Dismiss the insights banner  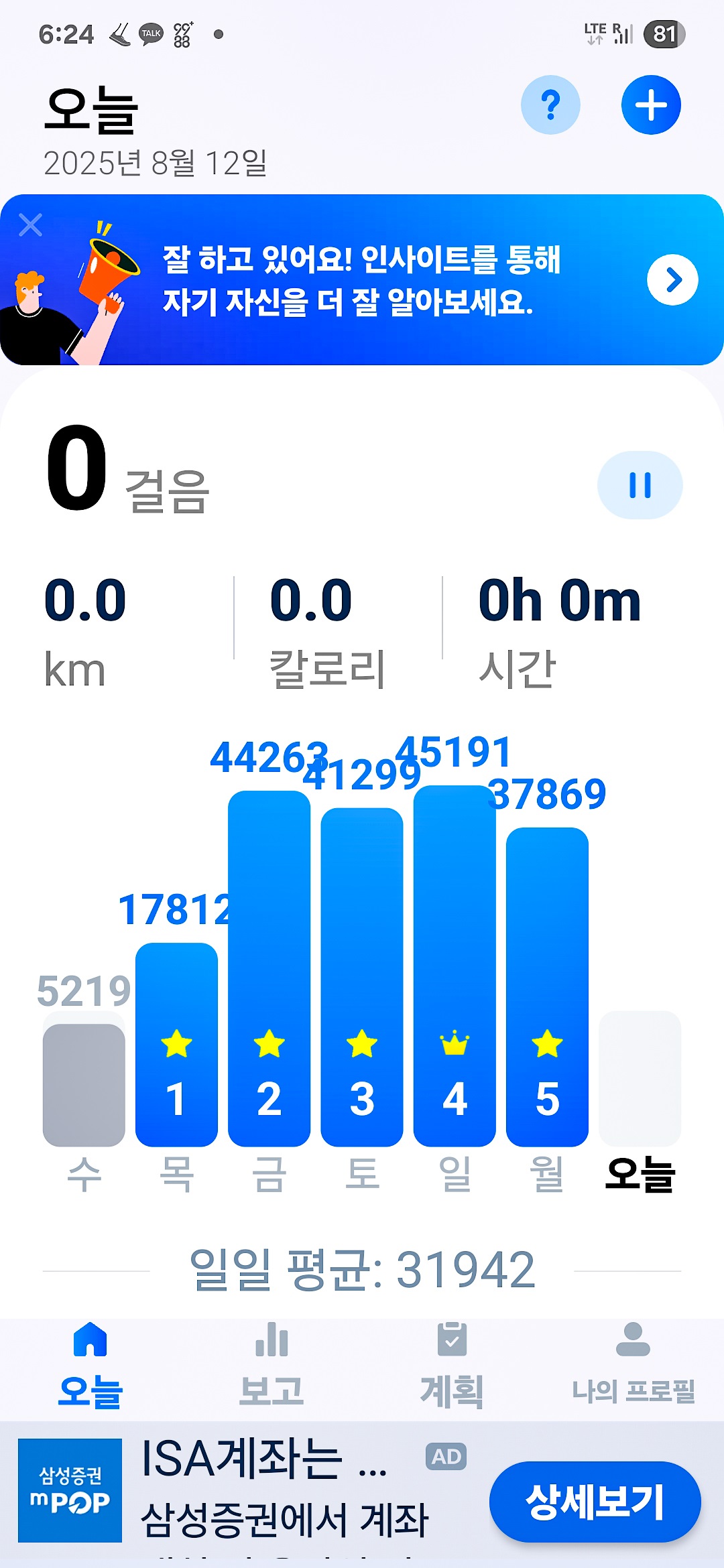pyautogui.click(x=31, y=225)
